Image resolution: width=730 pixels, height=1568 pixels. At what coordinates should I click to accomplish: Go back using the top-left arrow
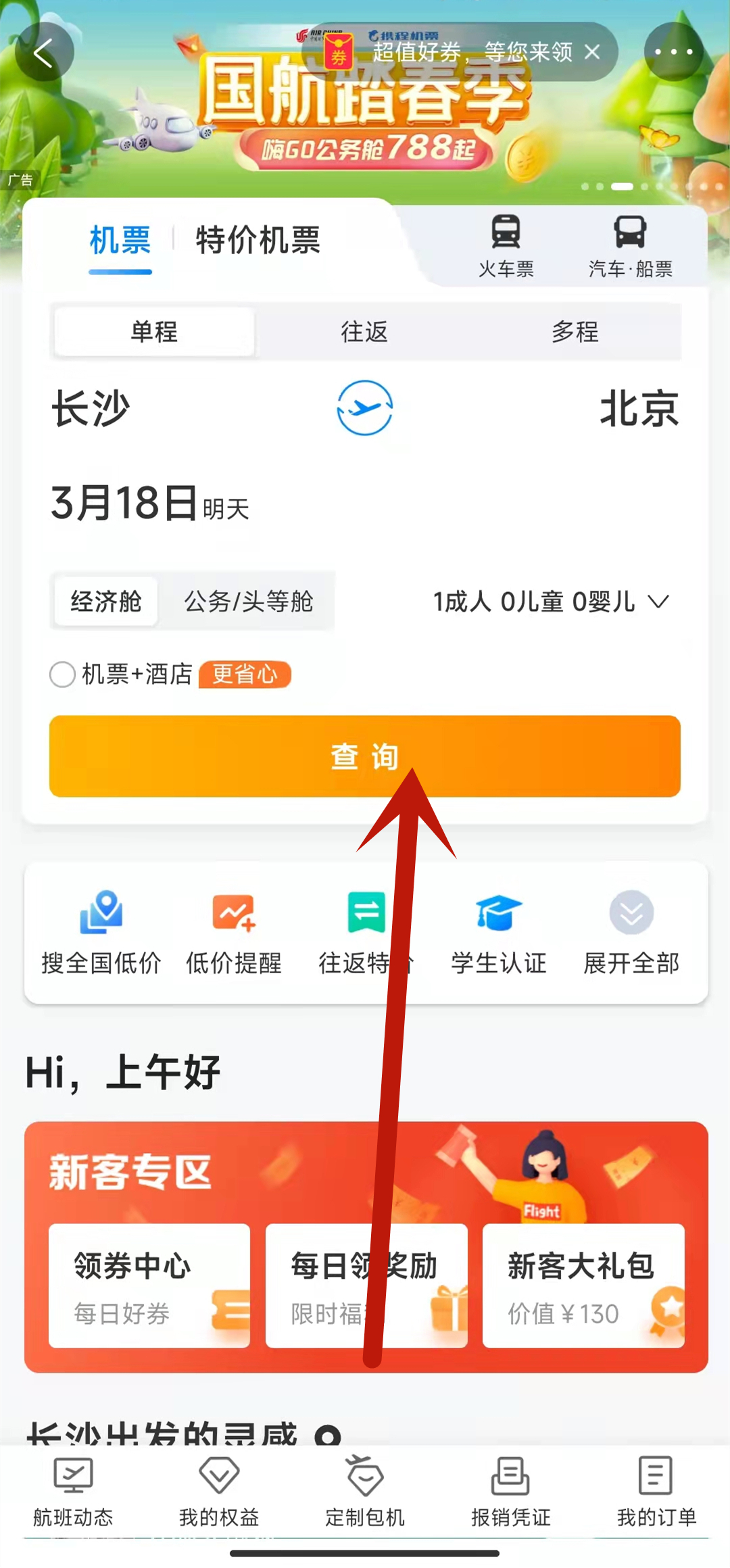[x=44, y=53]
